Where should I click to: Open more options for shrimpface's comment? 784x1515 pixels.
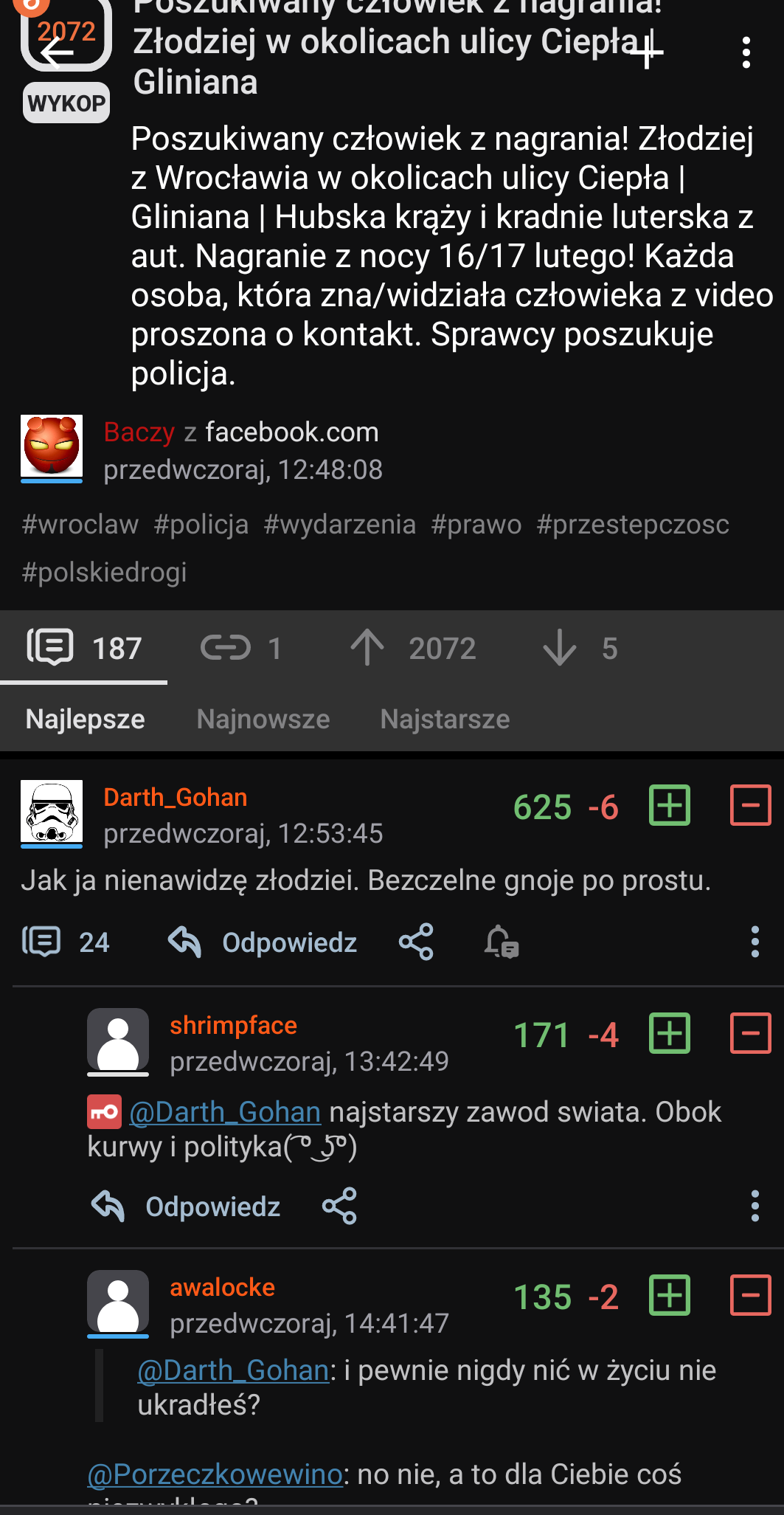[754, 1207]
